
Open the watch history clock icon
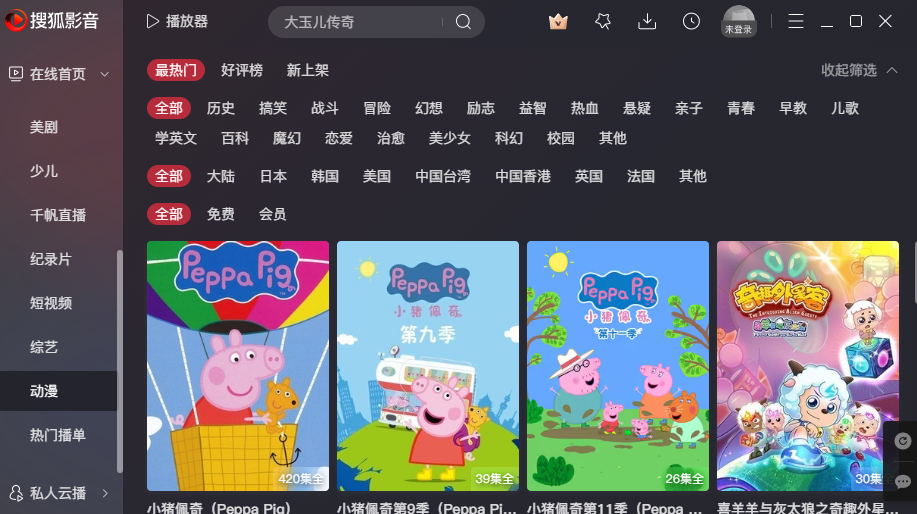(x=691, y=21)
